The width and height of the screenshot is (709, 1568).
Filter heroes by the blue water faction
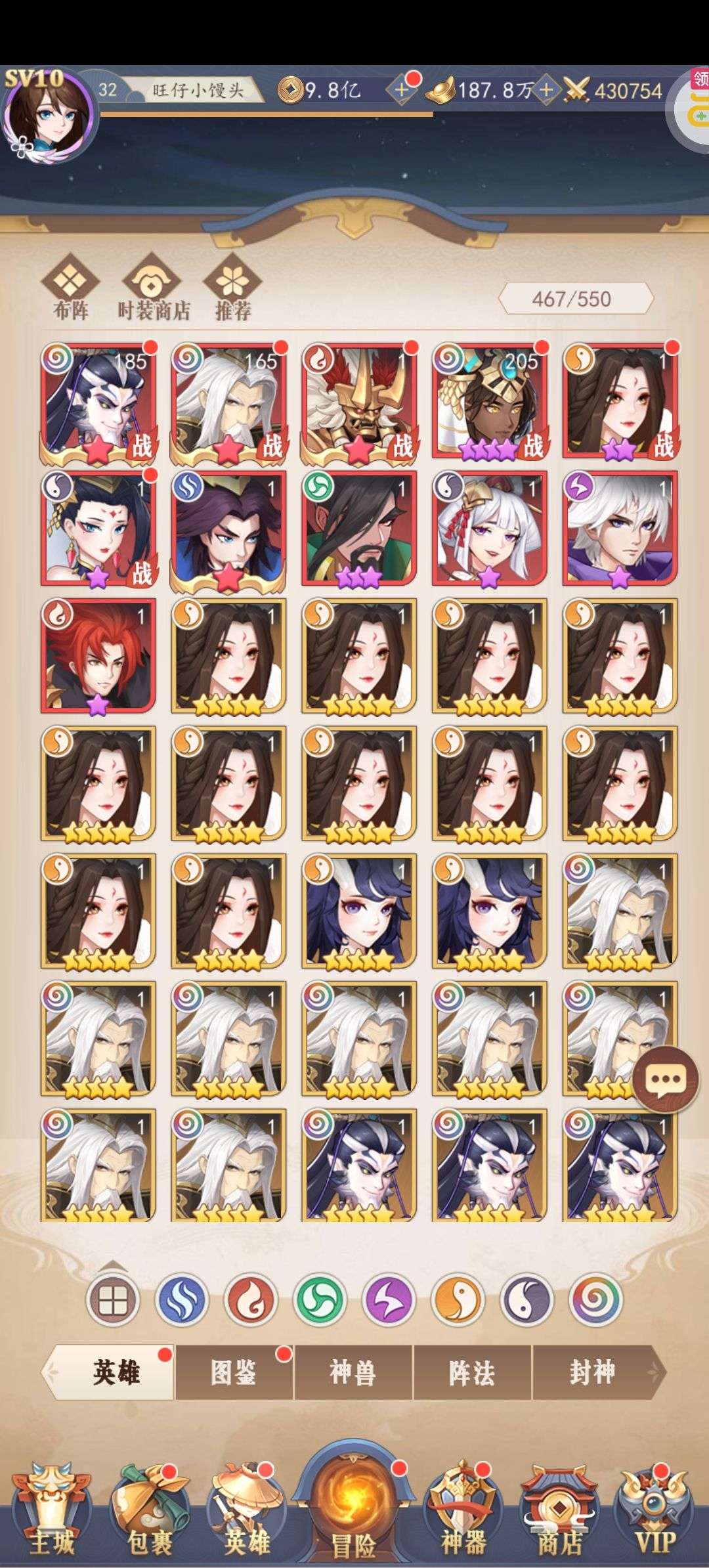tap(182, 1300)
